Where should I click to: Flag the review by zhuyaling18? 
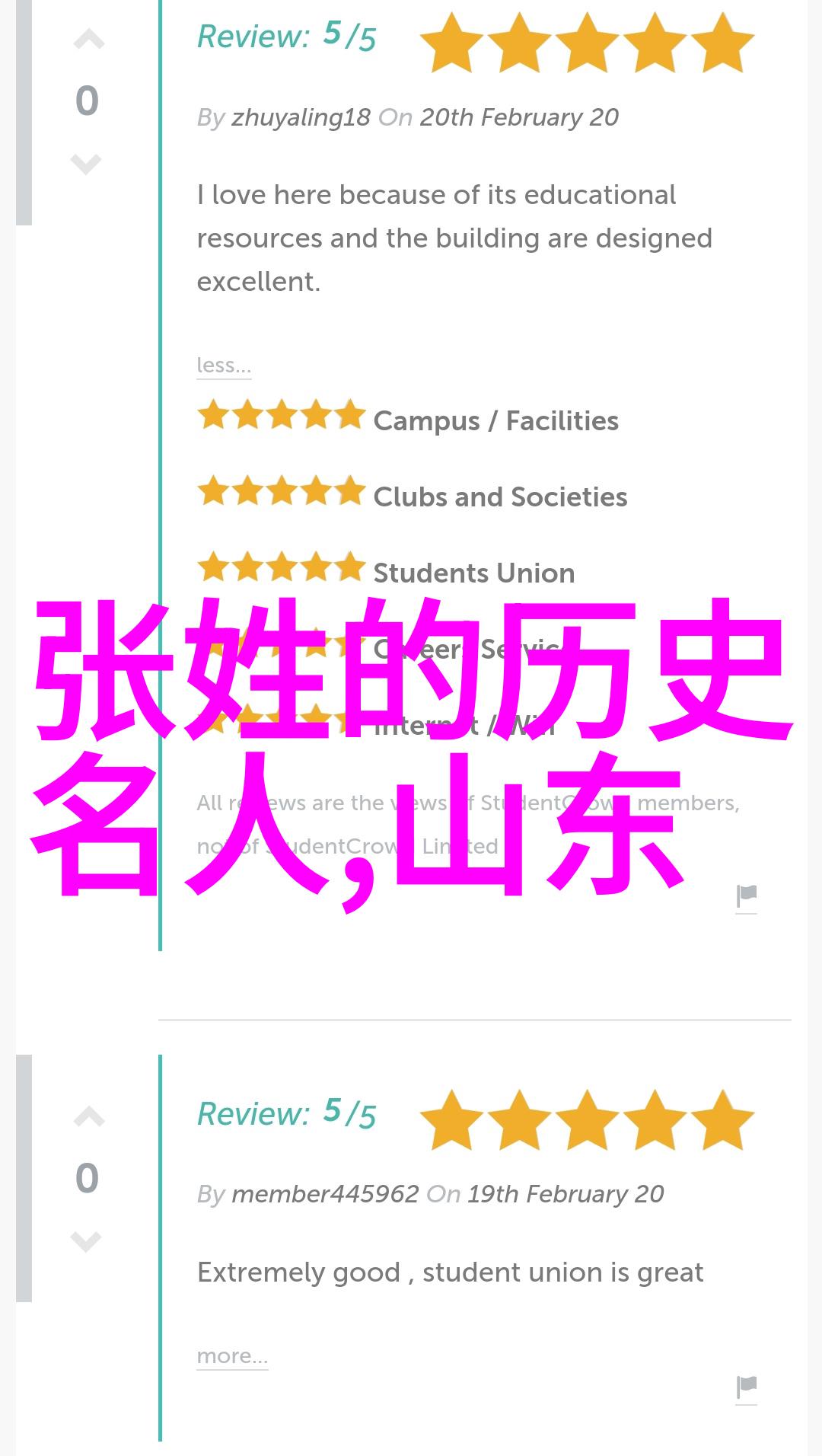[746, 896]
